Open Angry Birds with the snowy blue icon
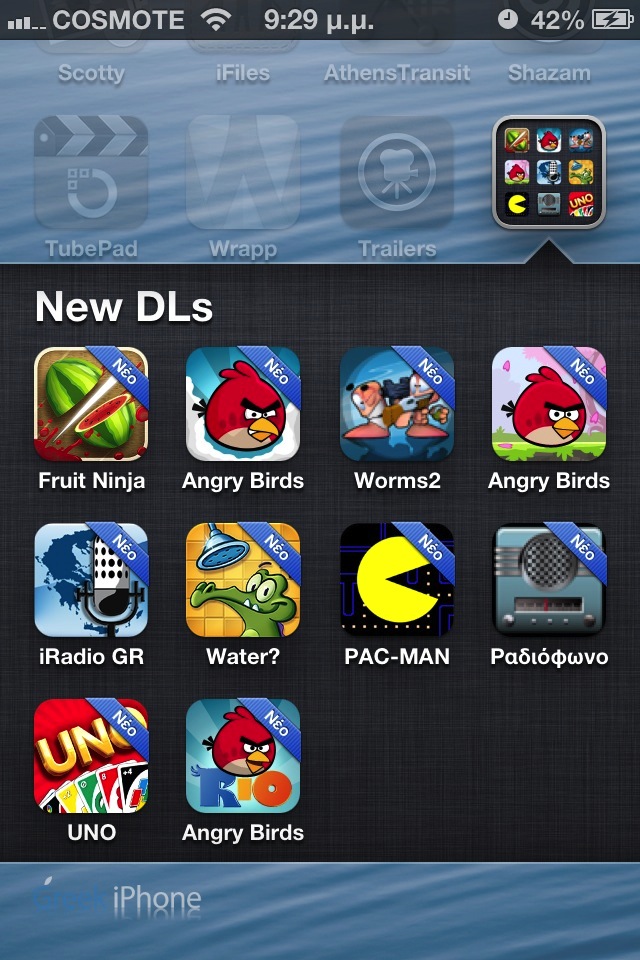 [x=243, y=404]
